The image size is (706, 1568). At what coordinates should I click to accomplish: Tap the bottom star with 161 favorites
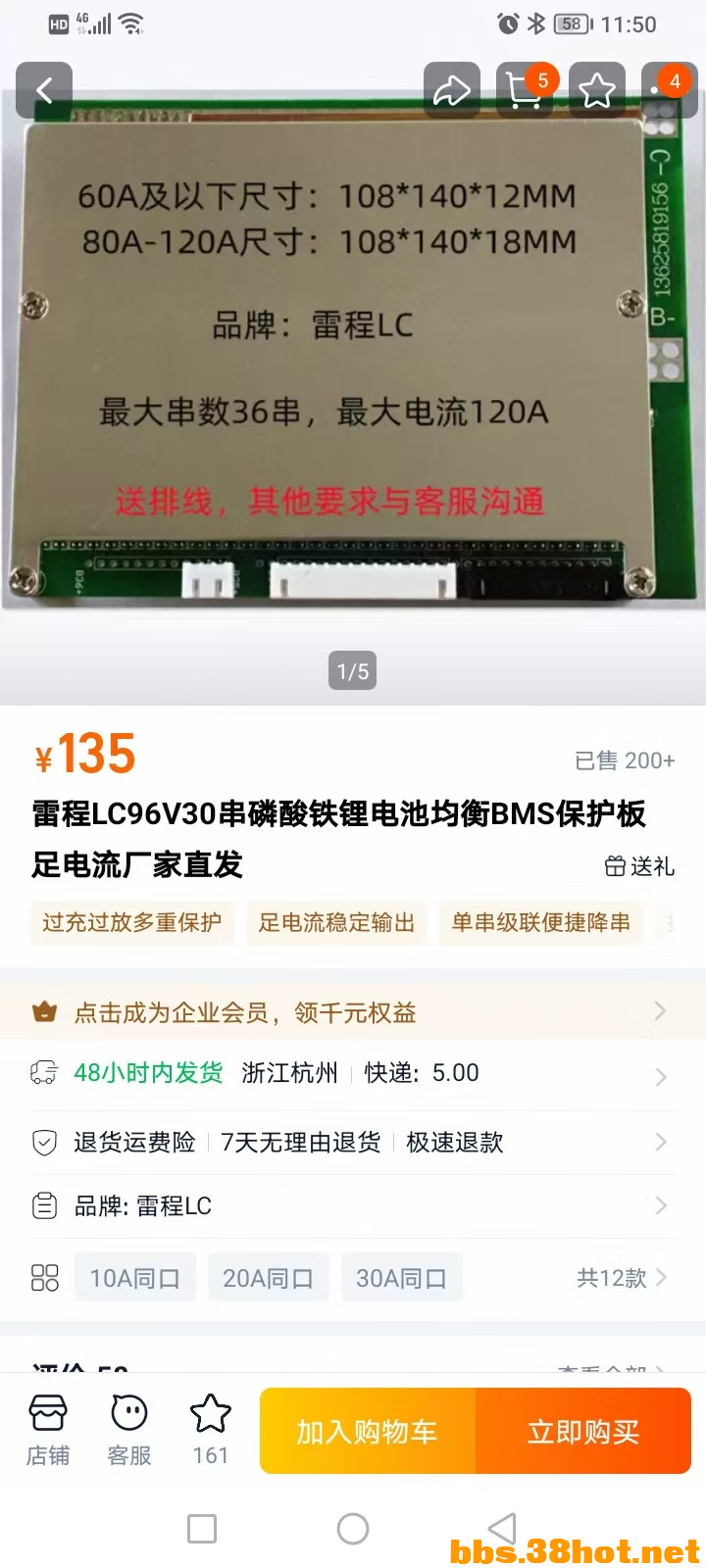point(210,1431)
